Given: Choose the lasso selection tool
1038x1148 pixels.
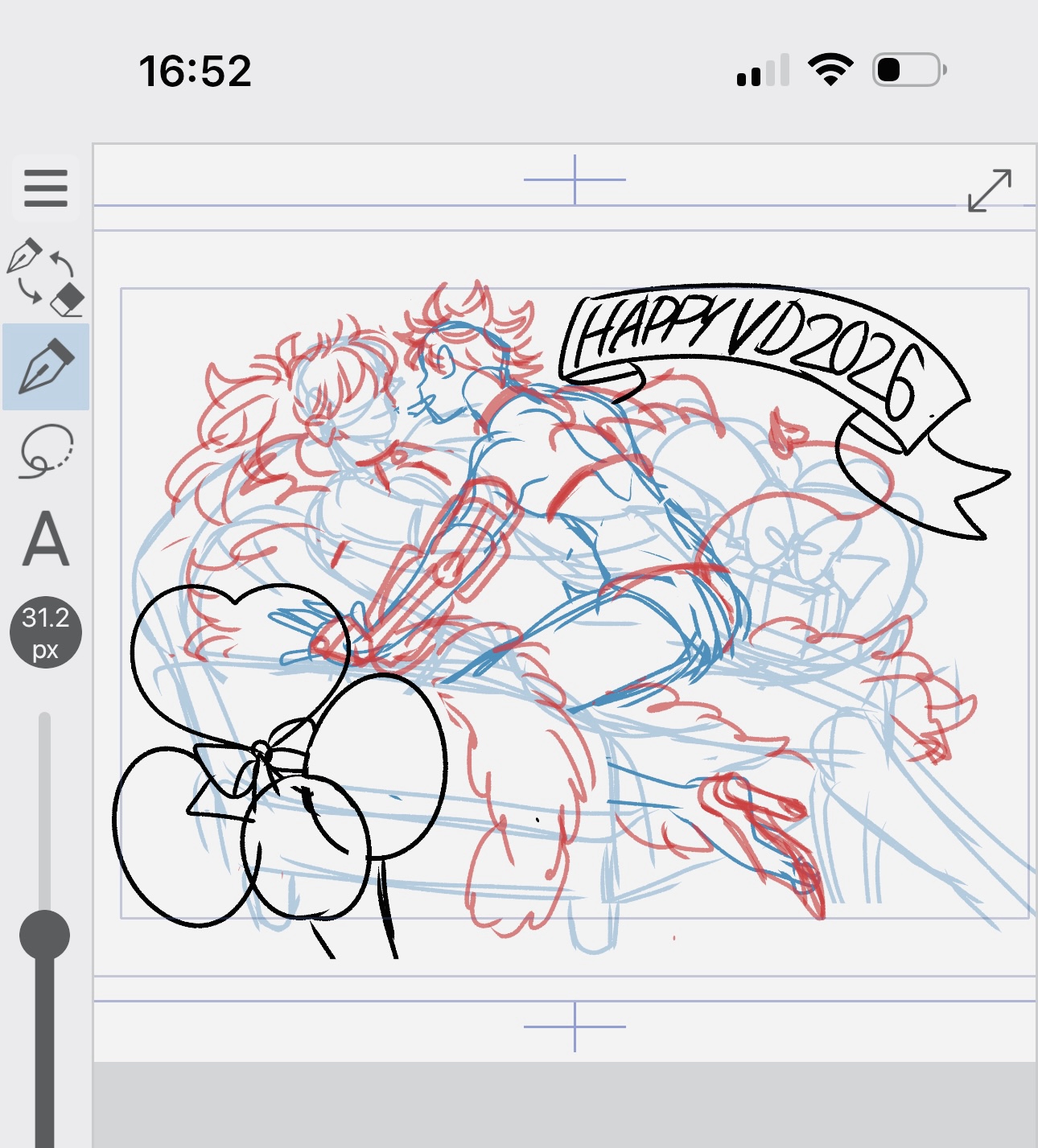Looking at the screenshot, I should click(46, 451).
